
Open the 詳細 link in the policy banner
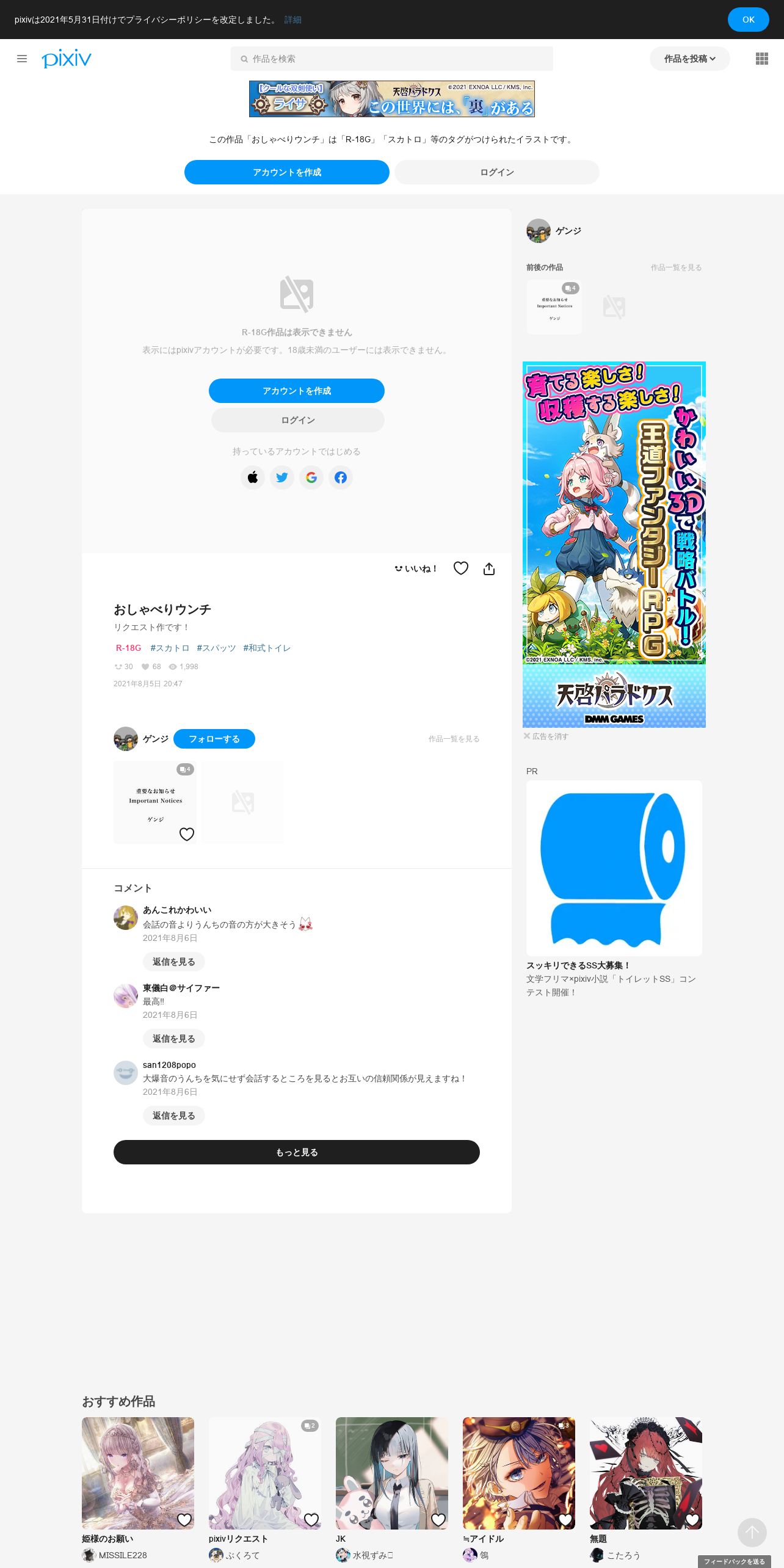(293, 20)
